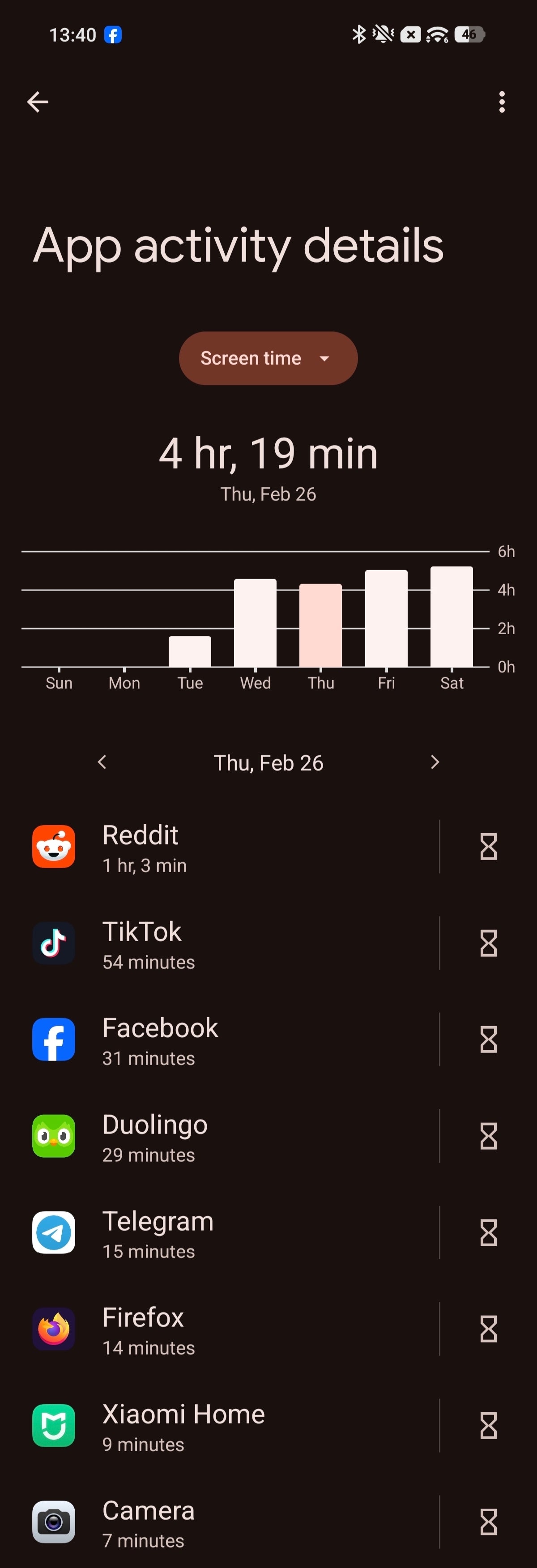
Task: Expand the Screen time dropdown
Action: [x=268, y=358]
